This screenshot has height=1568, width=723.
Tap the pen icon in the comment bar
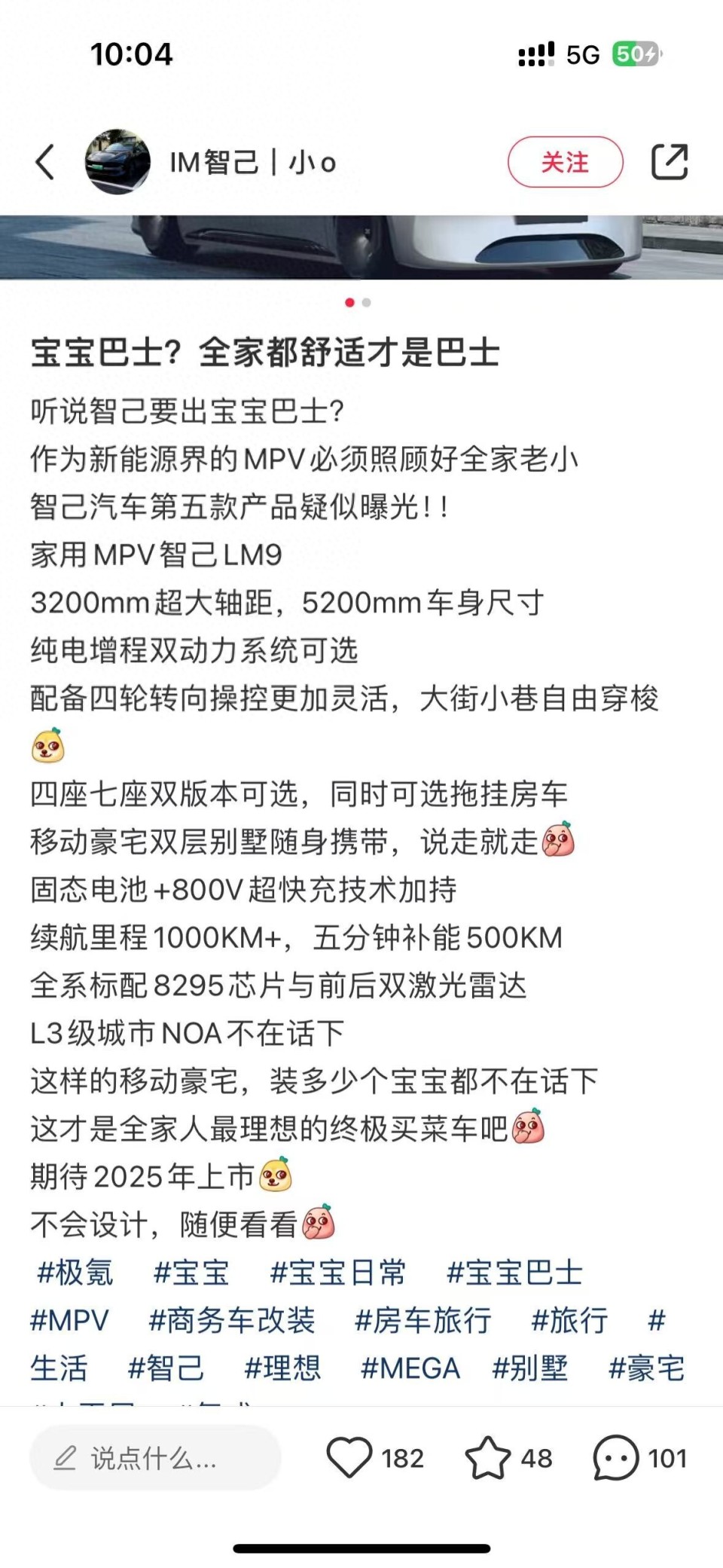[68, 1458]
